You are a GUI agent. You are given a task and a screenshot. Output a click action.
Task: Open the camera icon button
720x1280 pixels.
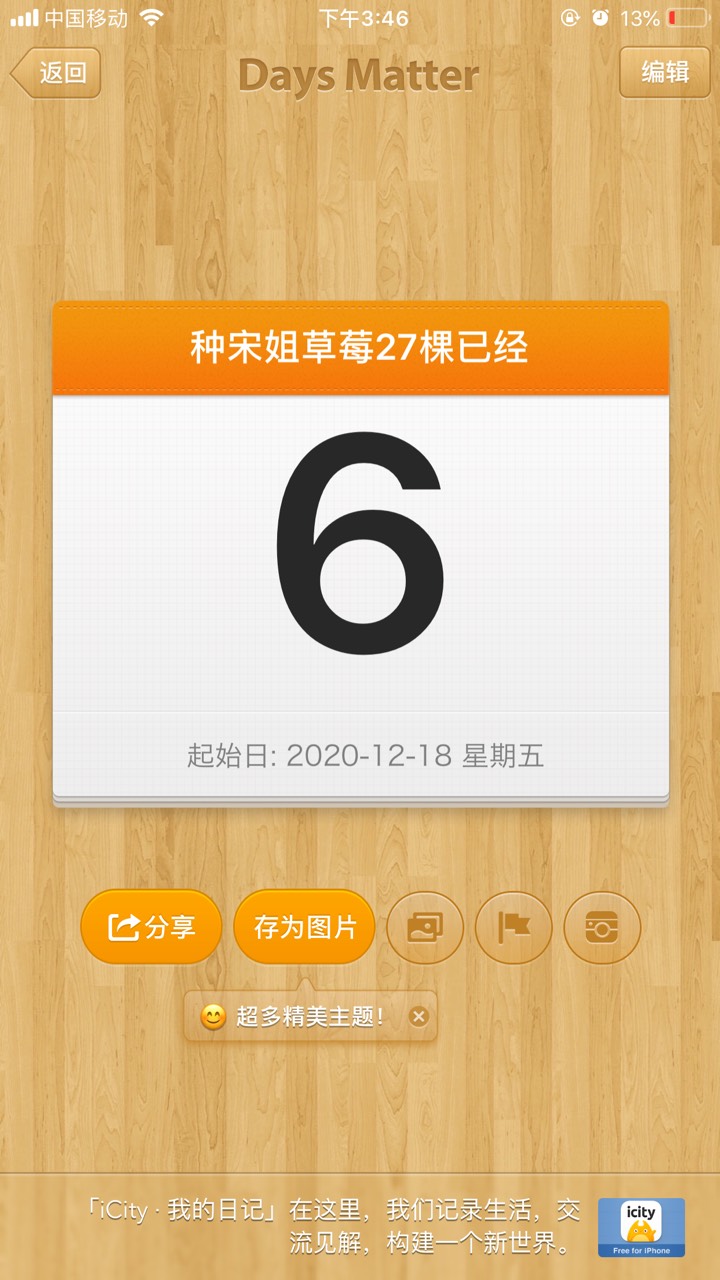click(x=602, y=928)
